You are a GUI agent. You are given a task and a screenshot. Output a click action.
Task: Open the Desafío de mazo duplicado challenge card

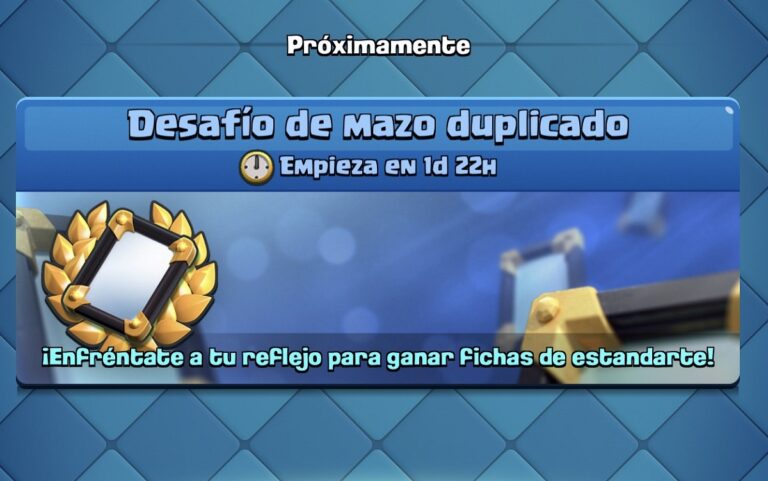tap(378, 243)
